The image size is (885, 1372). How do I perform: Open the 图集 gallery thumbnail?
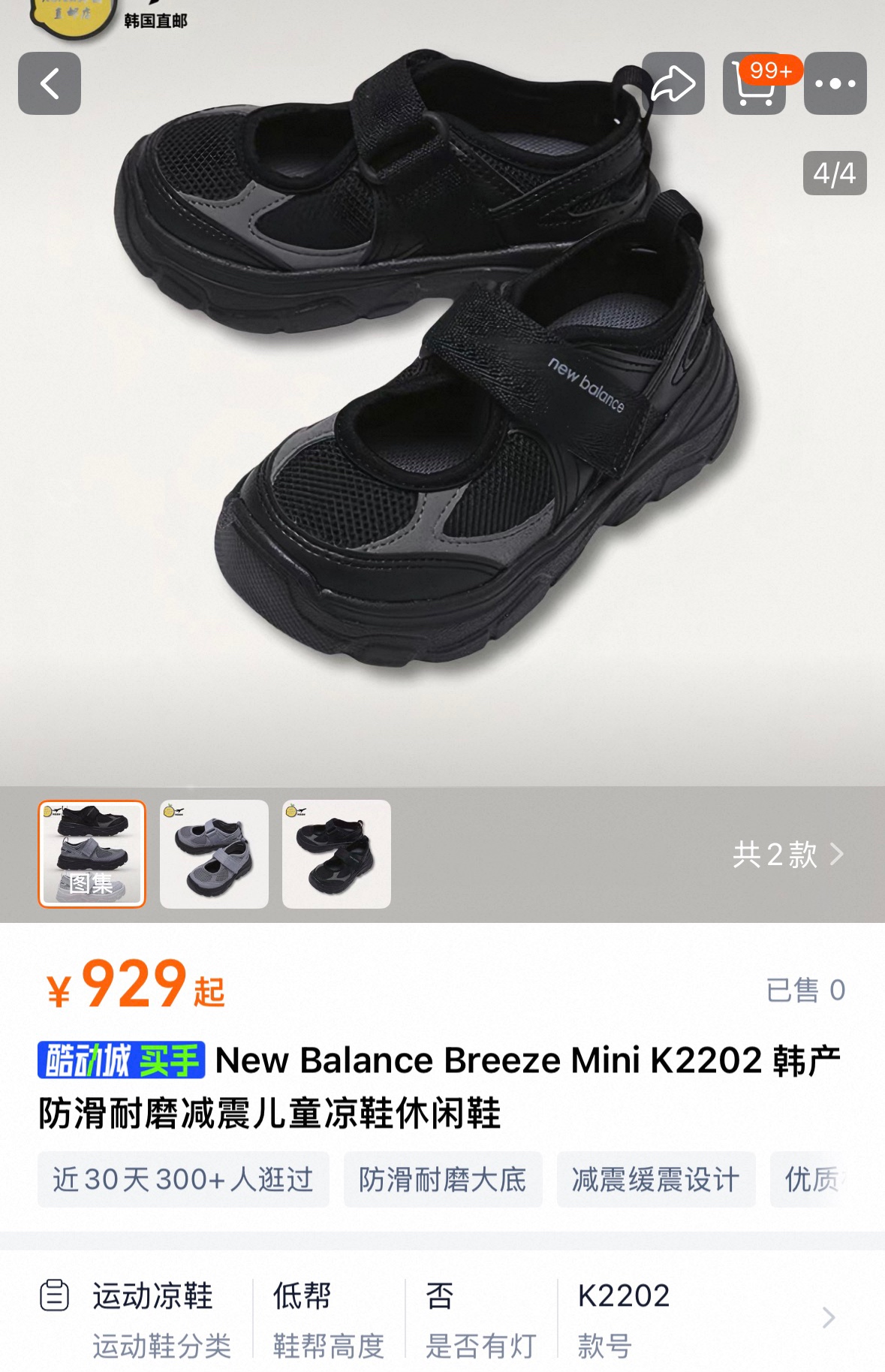coord(92,854)
